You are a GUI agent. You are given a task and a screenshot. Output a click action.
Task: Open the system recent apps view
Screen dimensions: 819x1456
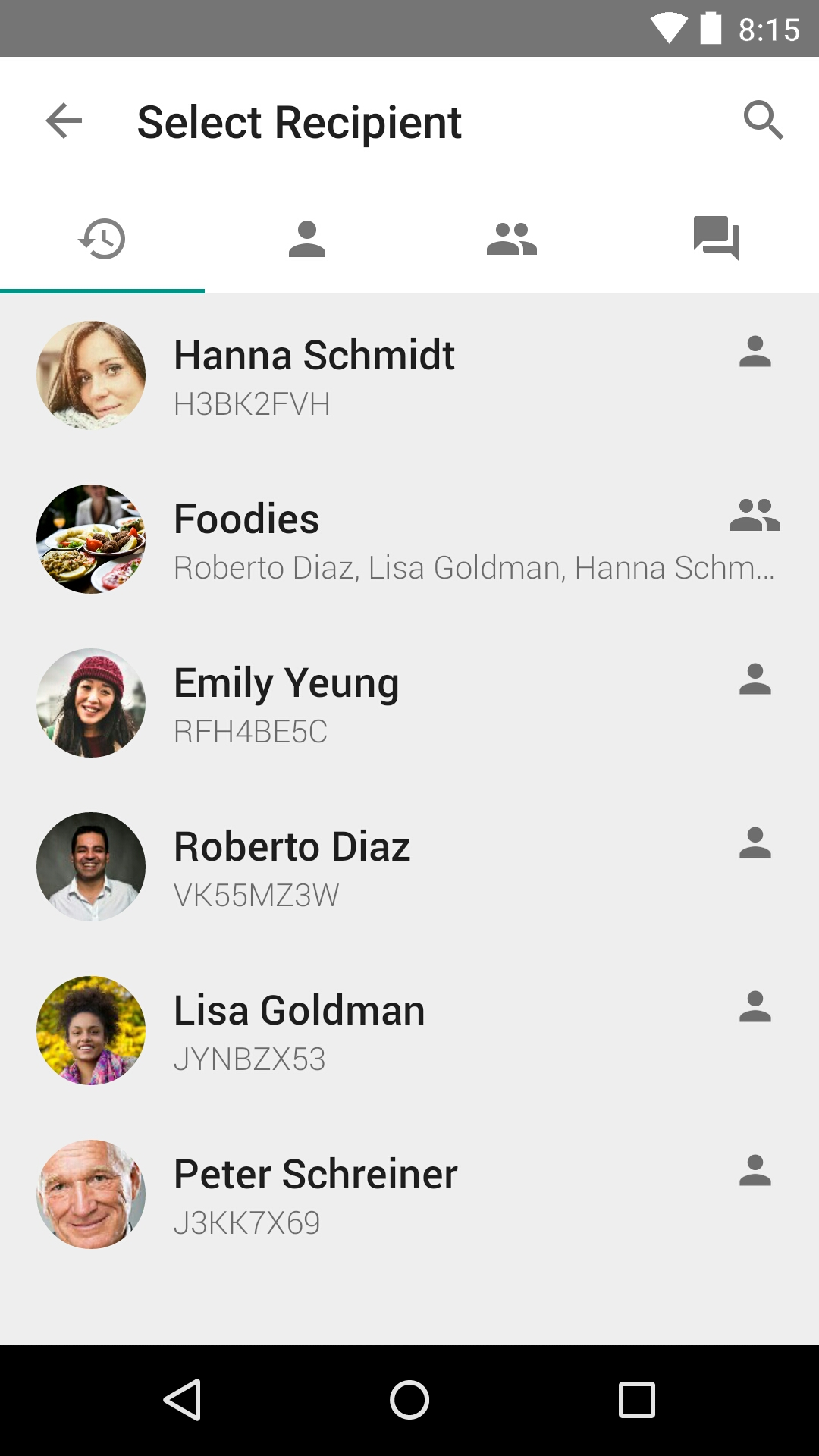(x=636, y=1400)
